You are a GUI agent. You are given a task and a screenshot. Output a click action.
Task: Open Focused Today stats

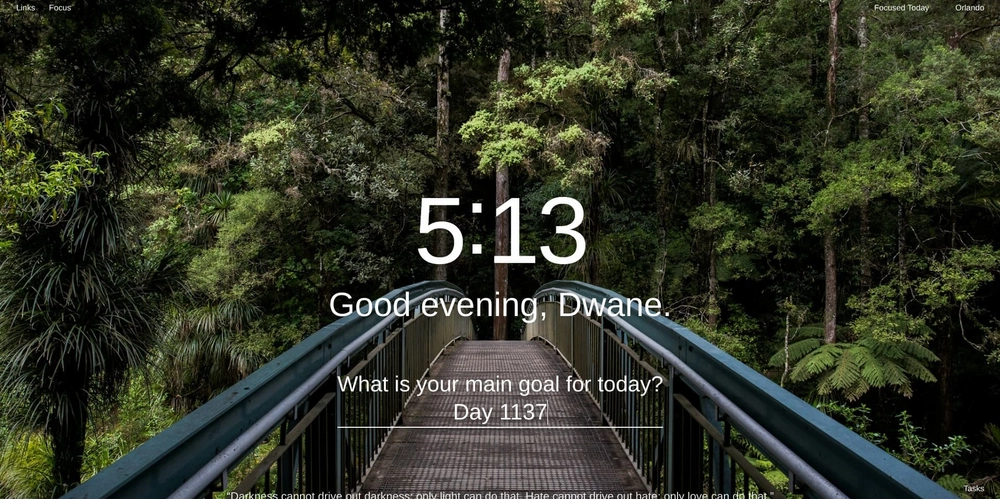tap(901, 8)
